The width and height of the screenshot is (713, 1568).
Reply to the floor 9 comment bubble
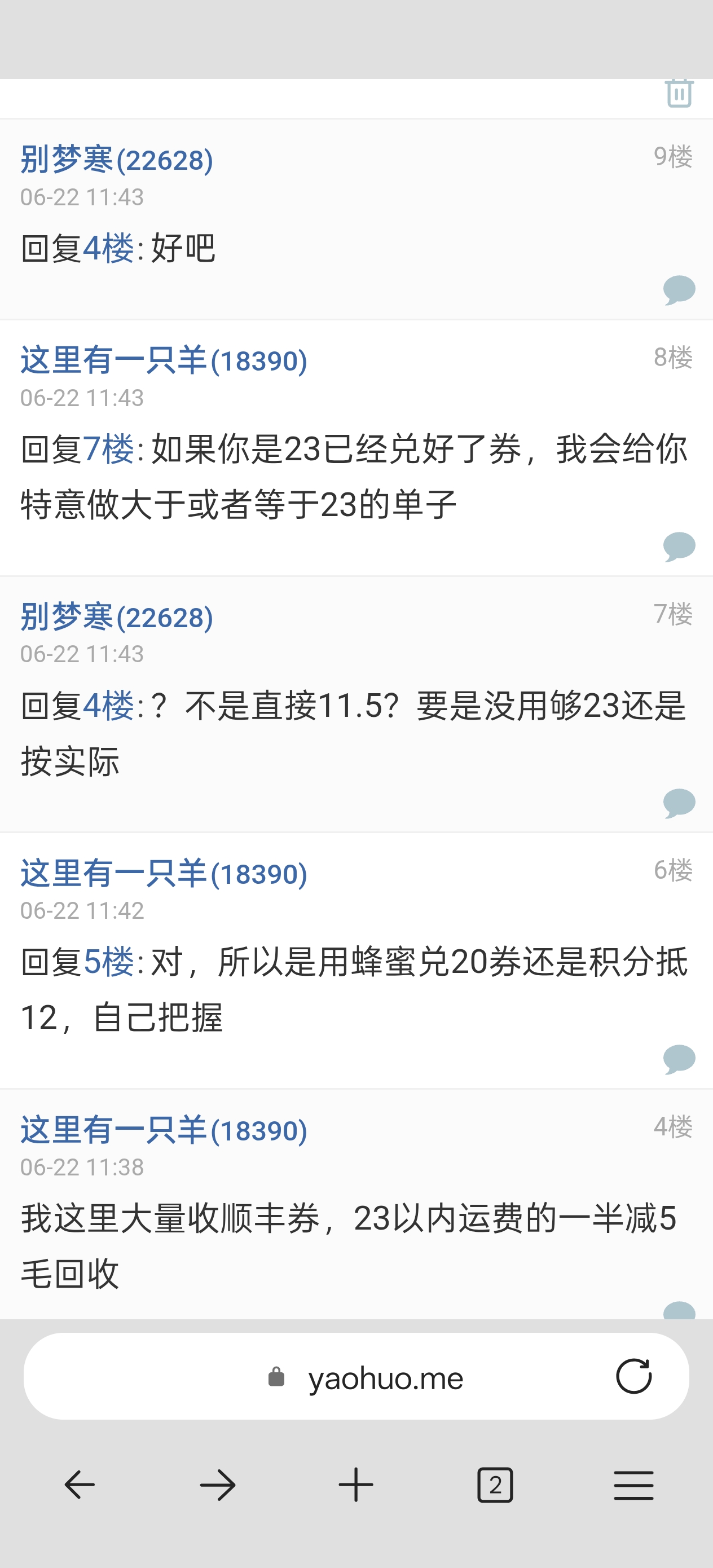coord(679,290)
